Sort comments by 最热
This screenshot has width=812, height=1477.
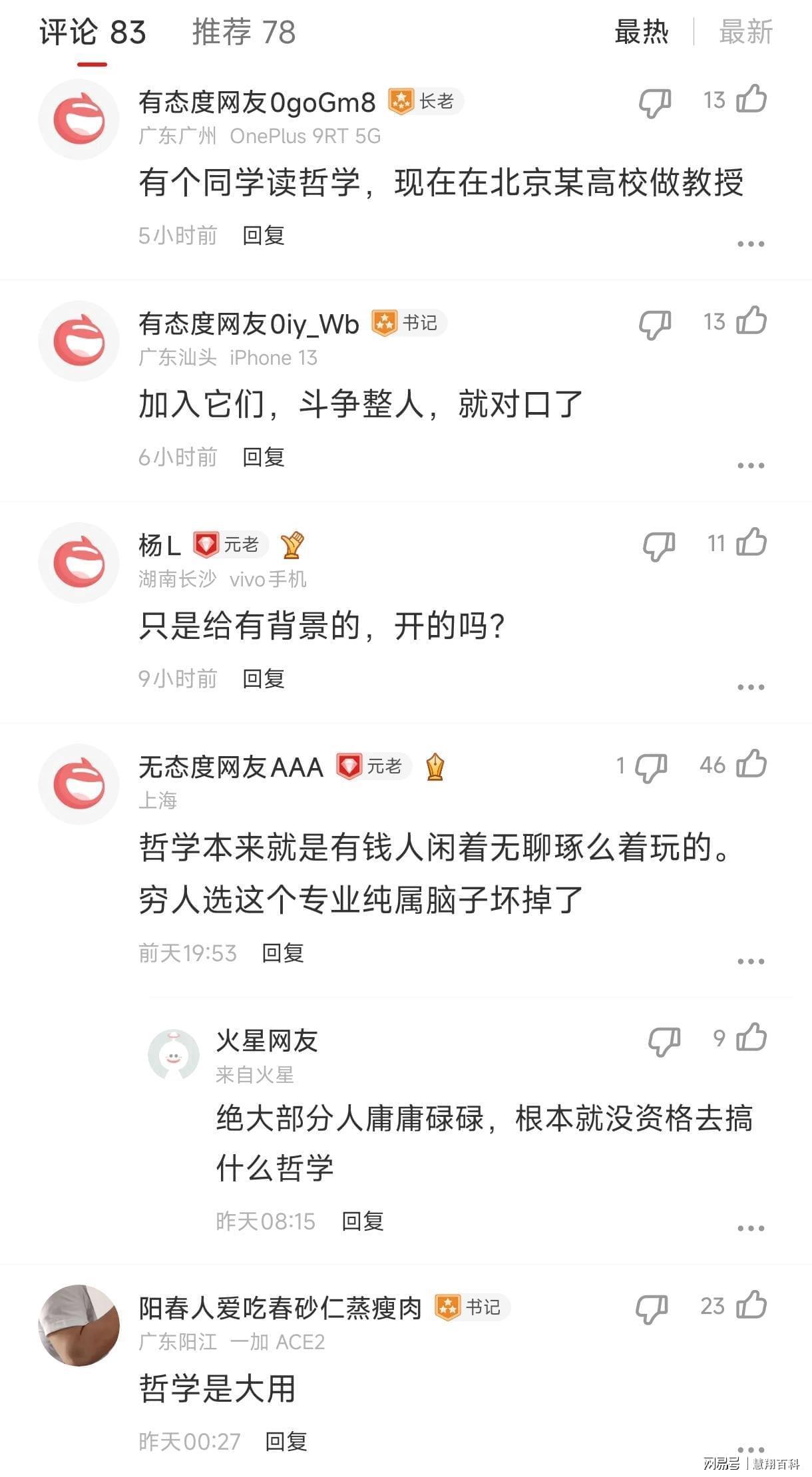(x=642, y=32)
